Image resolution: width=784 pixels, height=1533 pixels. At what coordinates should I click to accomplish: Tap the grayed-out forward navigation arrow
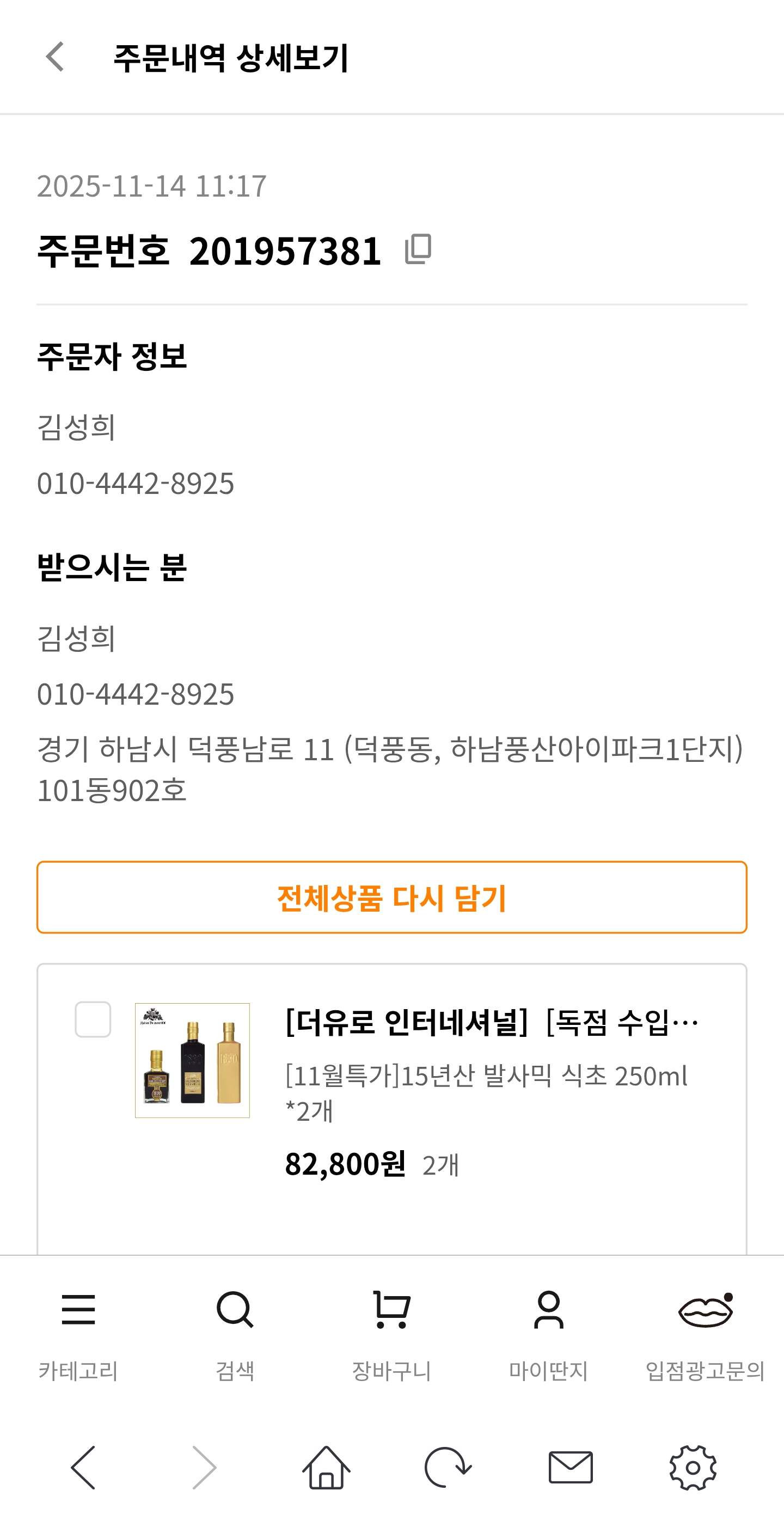point(205,1467)
